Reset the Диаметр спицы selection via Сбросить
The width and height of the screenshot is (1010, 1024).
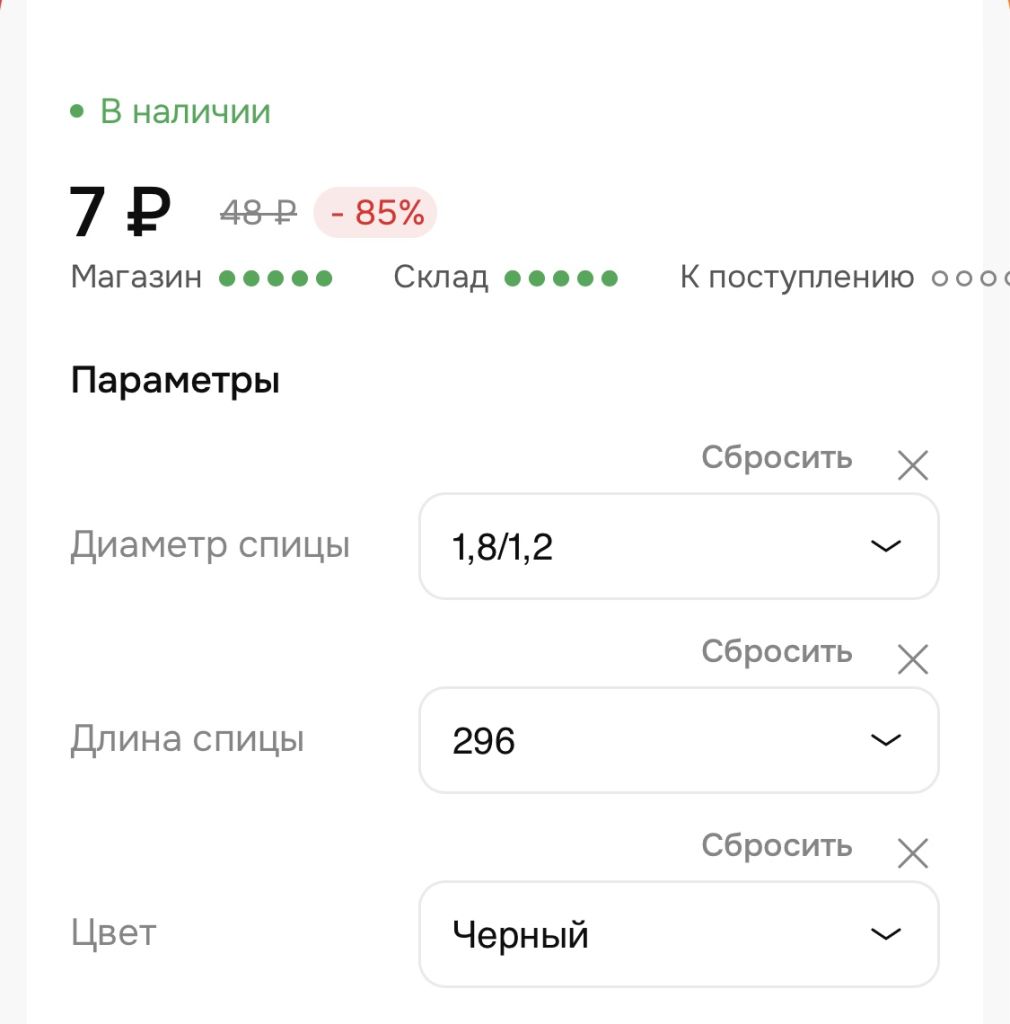tap(777, 458)
